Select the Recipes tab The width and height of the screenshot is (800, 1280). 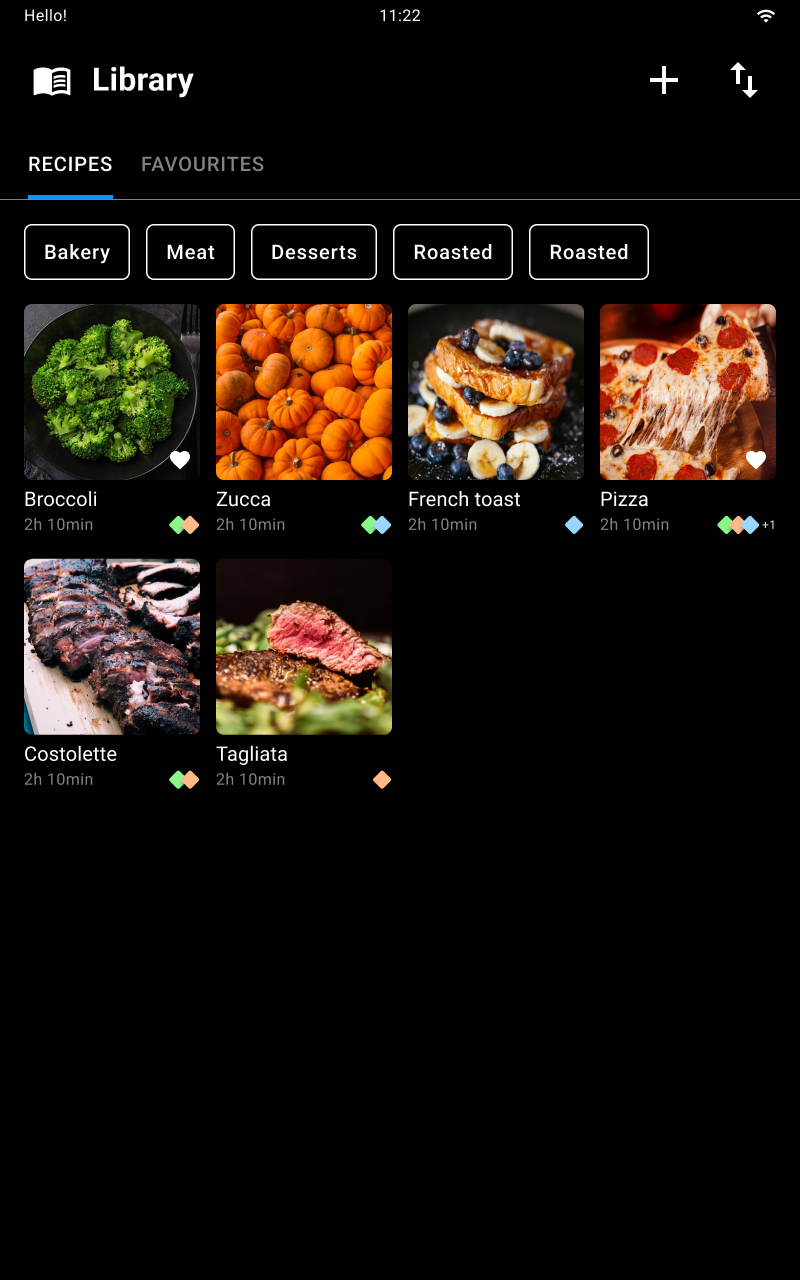point(70,164)
